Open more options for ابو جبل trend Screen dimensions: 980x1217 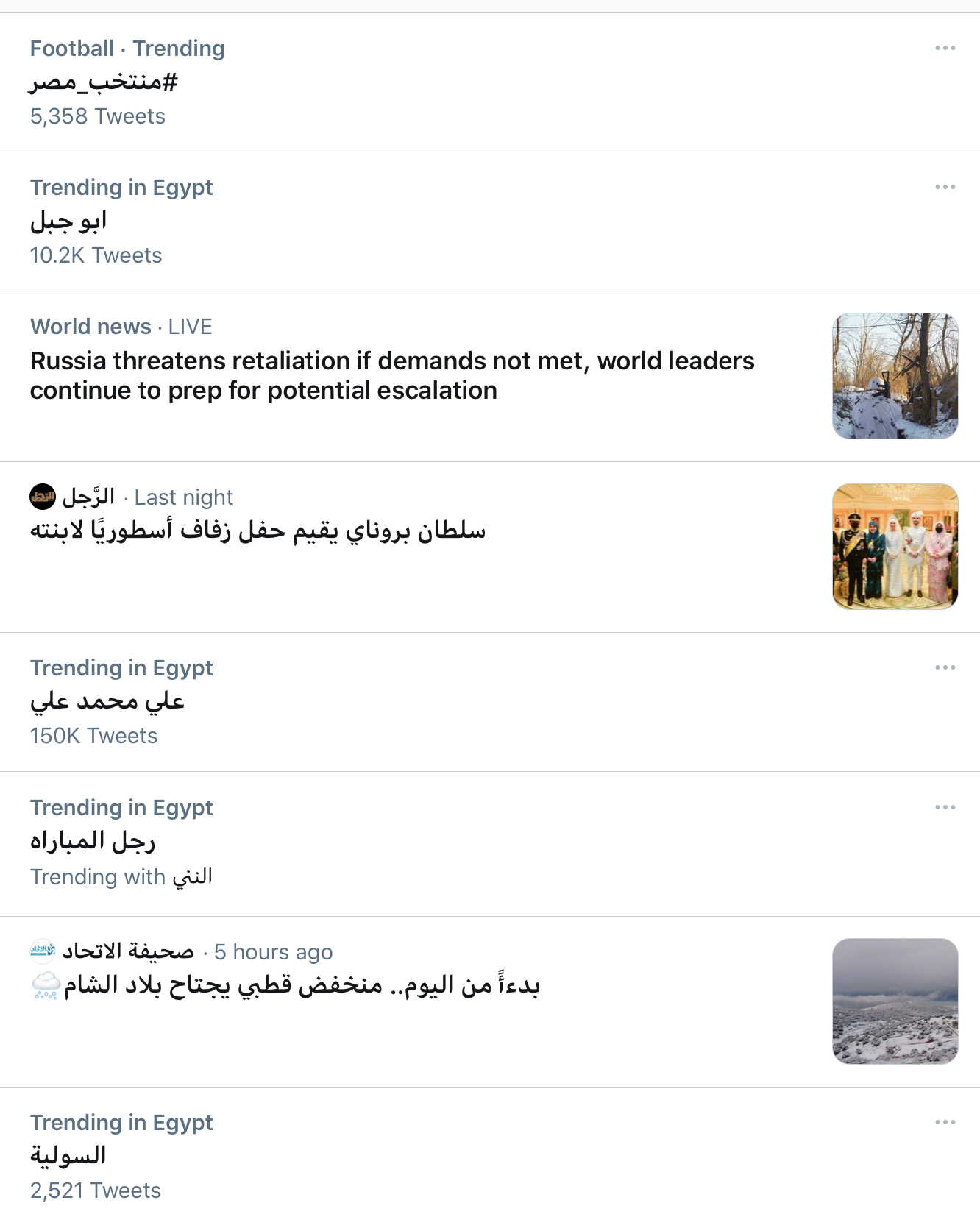[x=945, y=188]
